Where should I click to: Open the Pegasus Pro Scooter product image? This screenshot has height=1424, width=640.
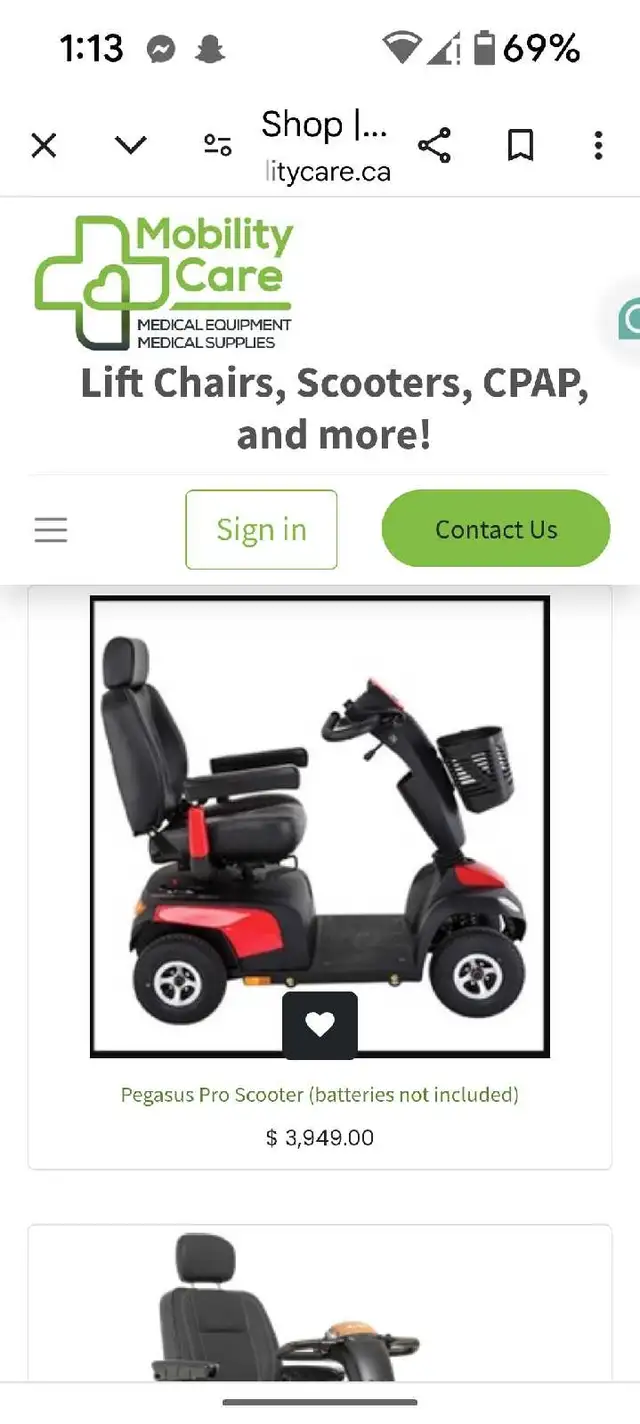[x=320, y=827]
